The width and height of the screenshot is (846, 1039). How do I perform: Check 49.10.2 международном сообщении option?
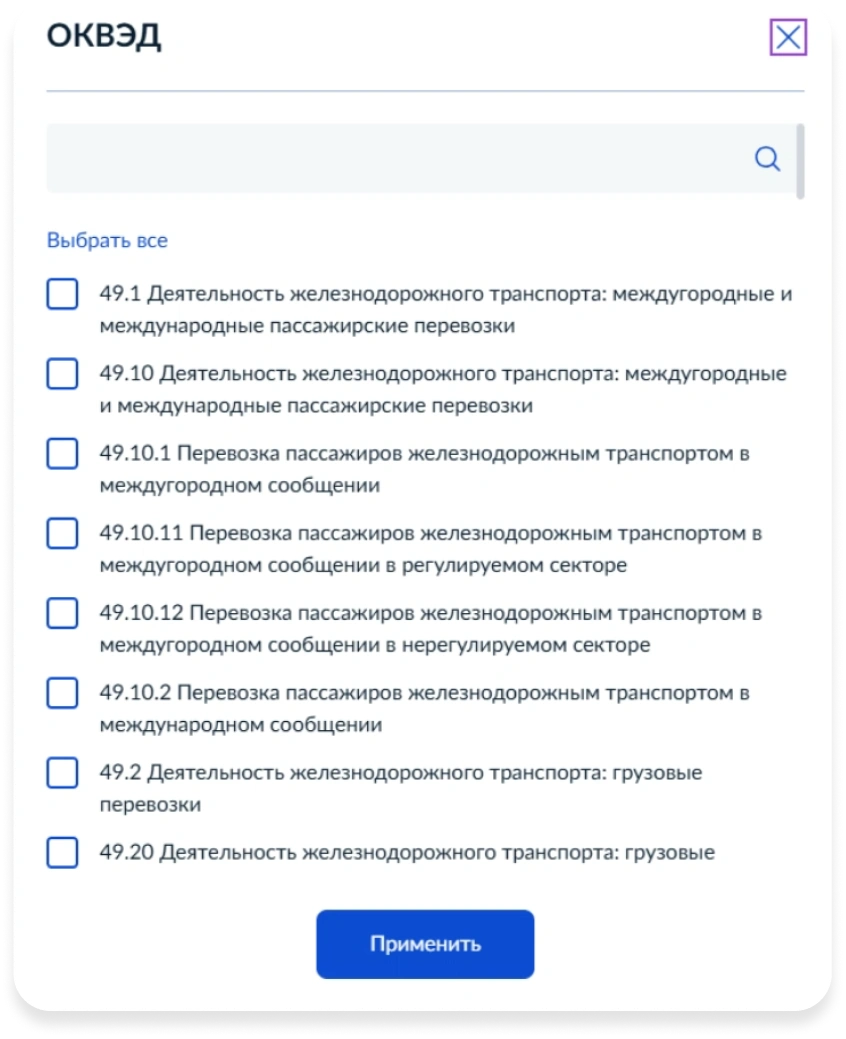pyautogui.click(x=63, y=693)
